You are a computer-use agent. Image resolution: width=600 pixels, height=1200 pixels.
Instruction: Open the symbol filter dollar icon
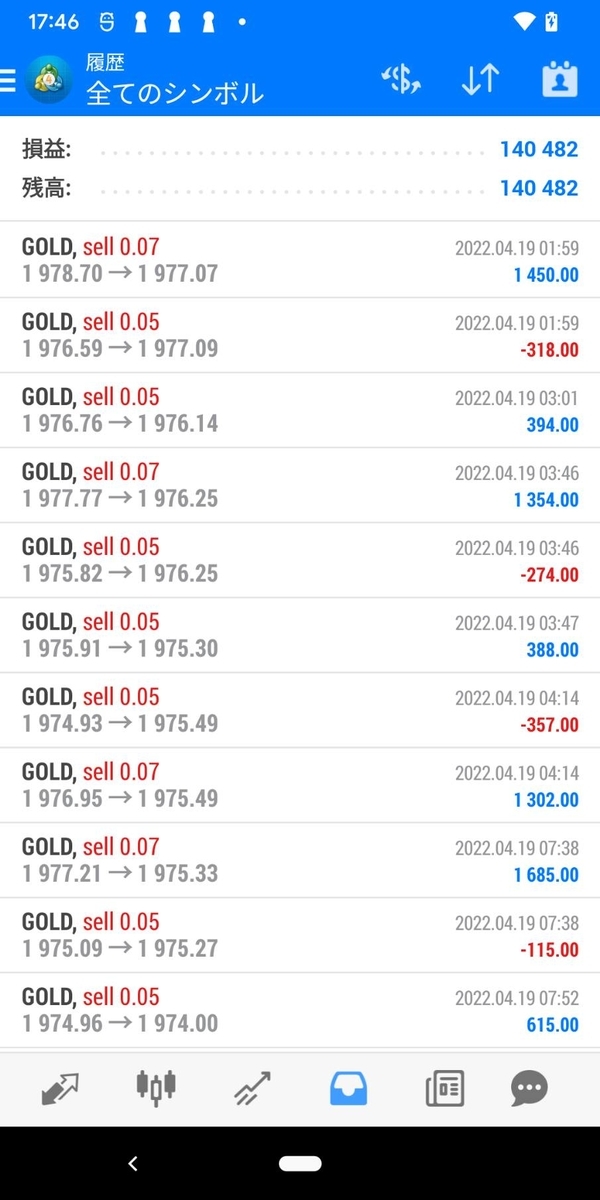tap(401, 80)
